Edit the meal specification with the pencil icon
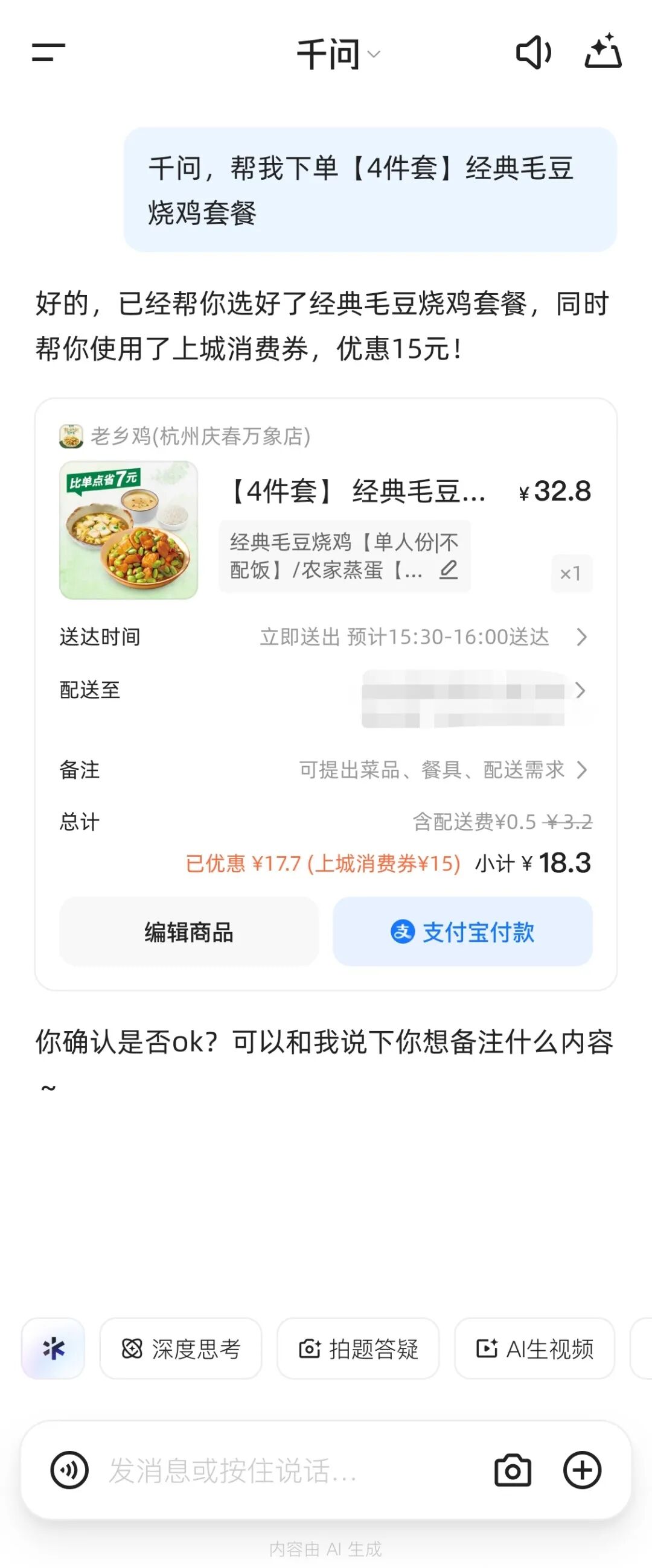The image size is (652, 1568). click(449, 571)
